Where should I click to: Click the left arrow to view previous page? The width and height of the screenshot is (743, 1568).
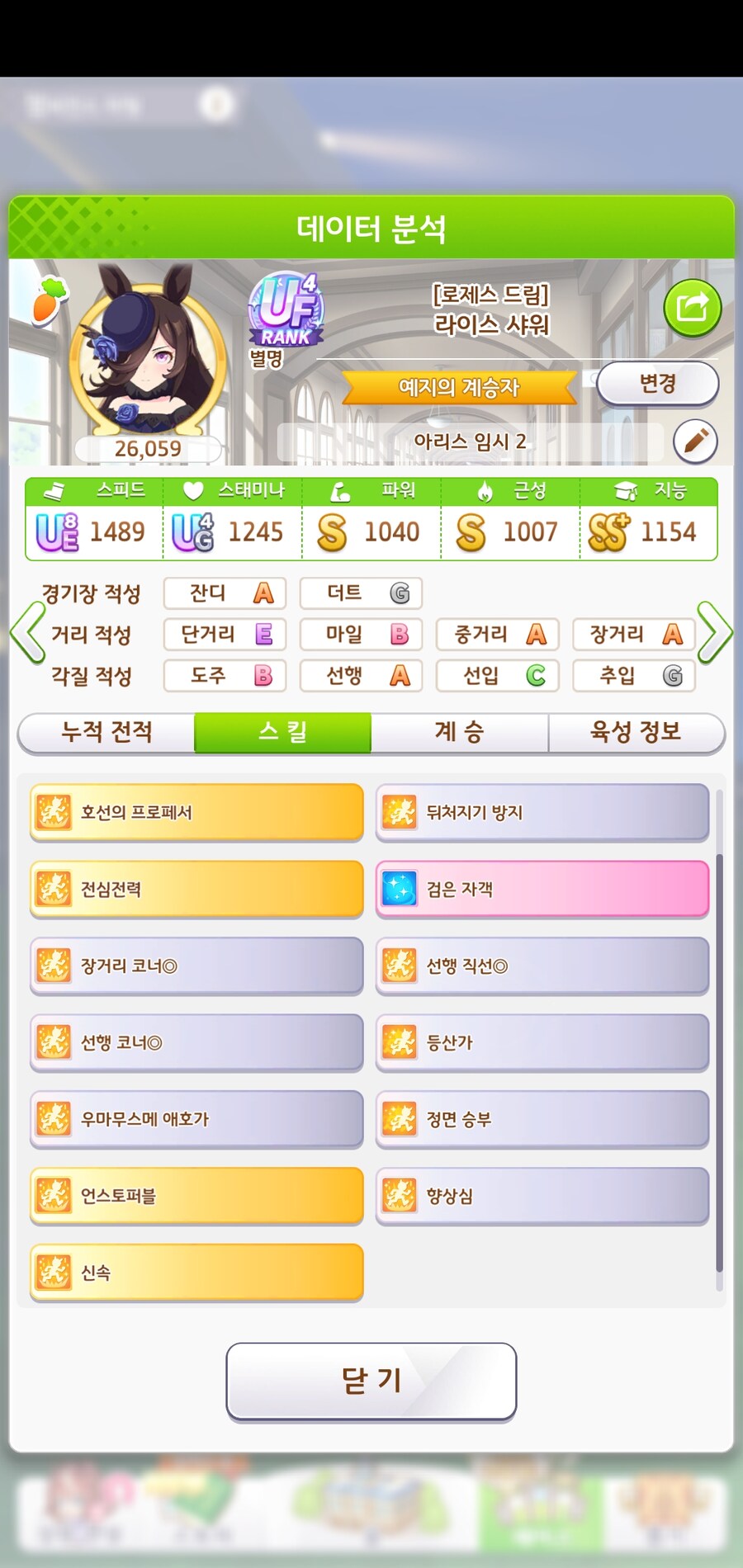[x=27, y=634]
